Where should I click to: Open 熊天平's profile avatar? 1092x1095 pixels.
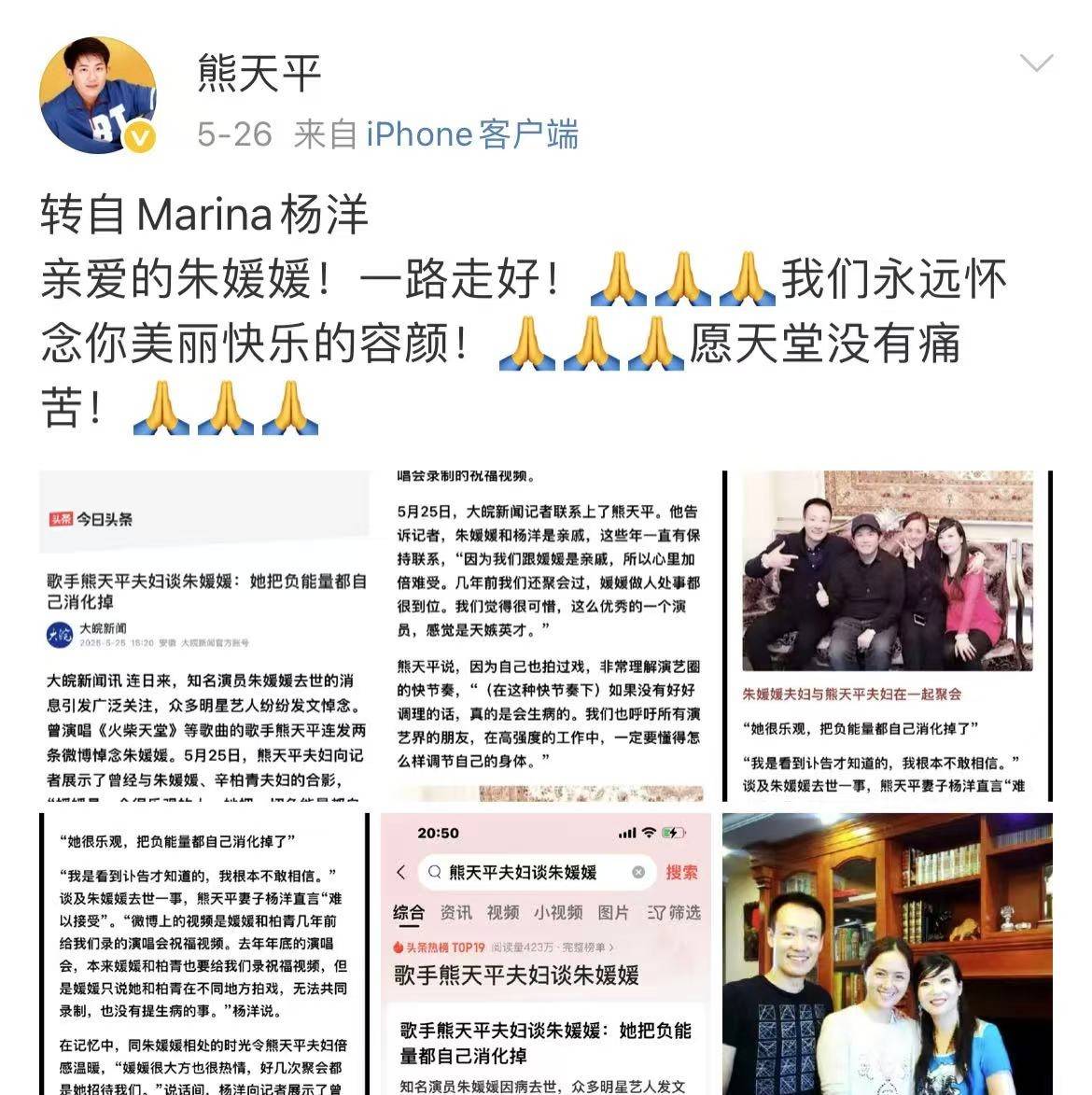point(97,95)
